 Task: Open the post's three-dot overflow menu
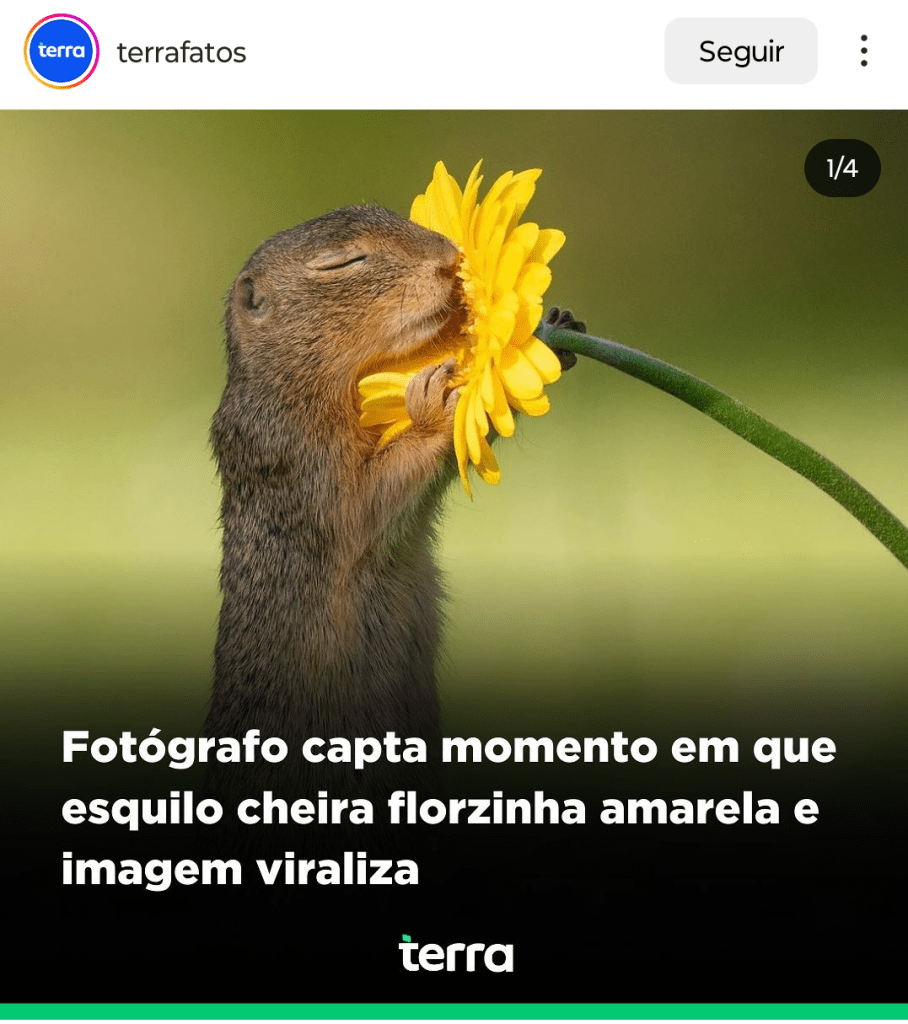pyautogui.click(x=863, y=51)
